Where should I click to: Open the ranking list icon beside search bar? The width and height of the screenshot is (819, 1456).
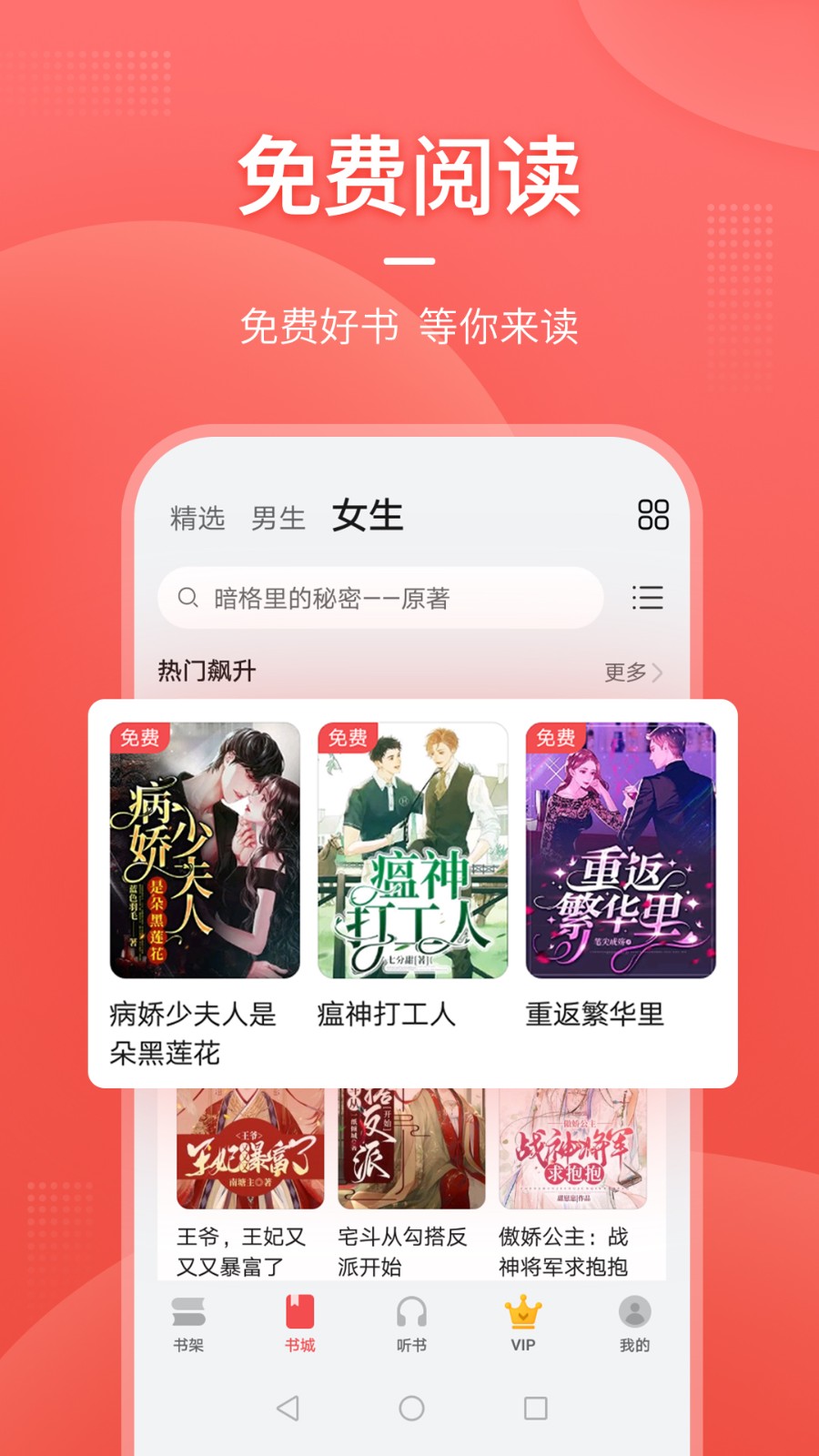pos(648,598)
